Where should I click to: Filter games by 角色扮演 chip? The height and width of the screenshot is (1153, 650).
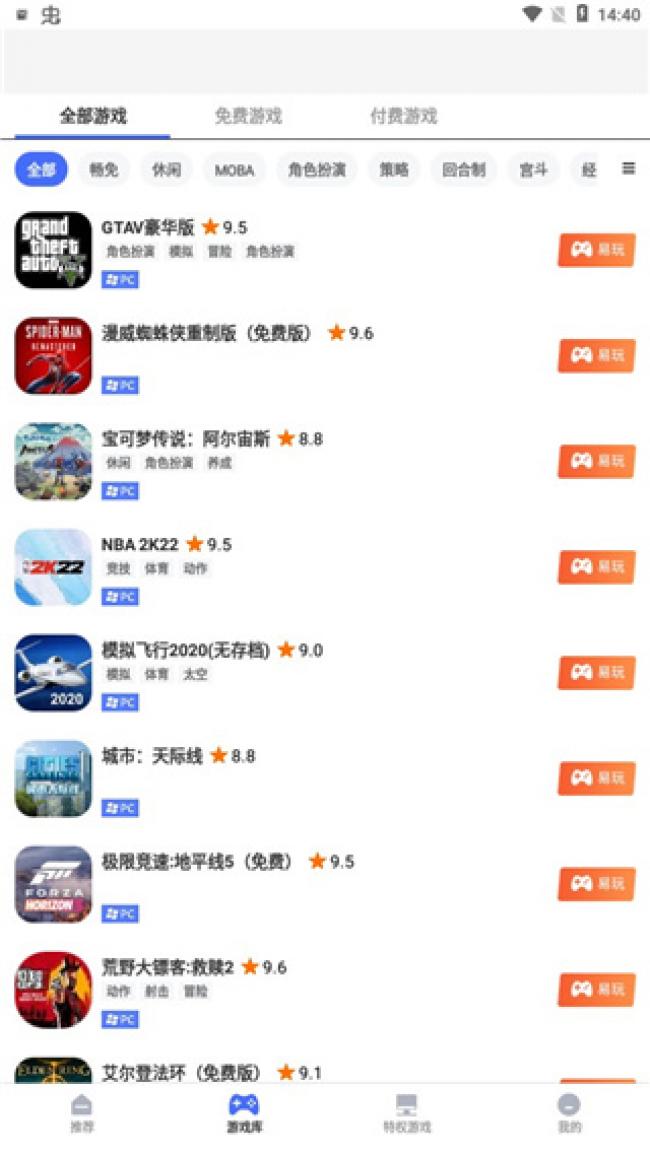pos(317,170)
